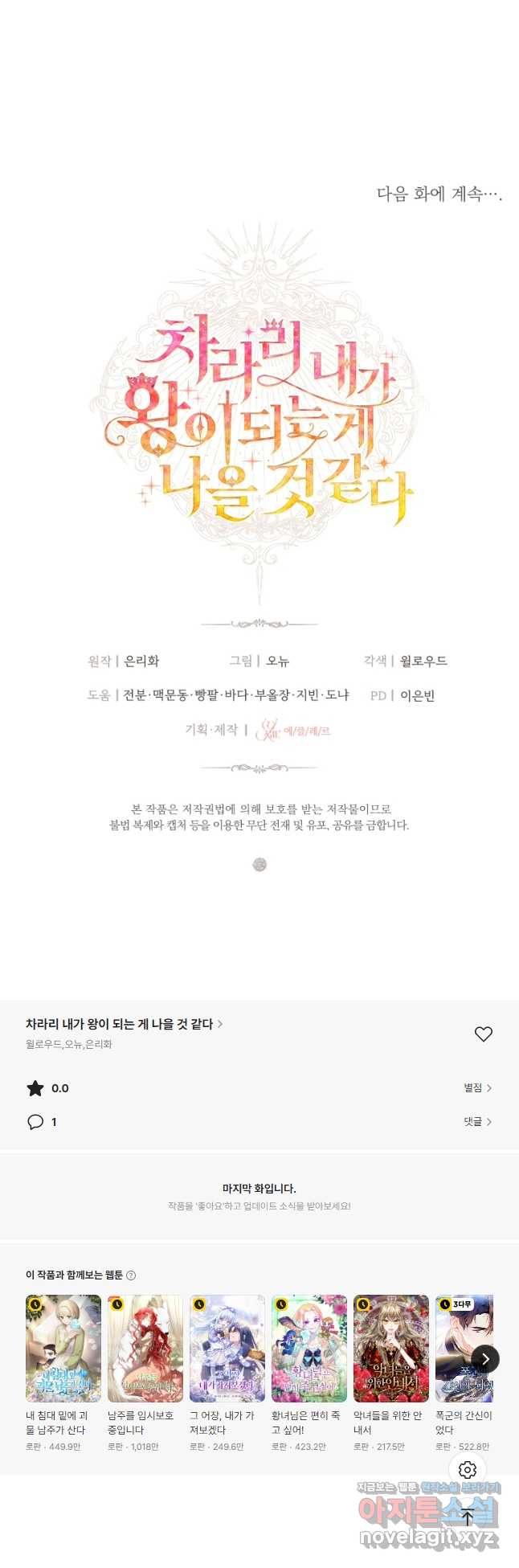This screenshot has height=1568, width=519.
Task: Open the 댓글 comments page
Action: 477,1122
